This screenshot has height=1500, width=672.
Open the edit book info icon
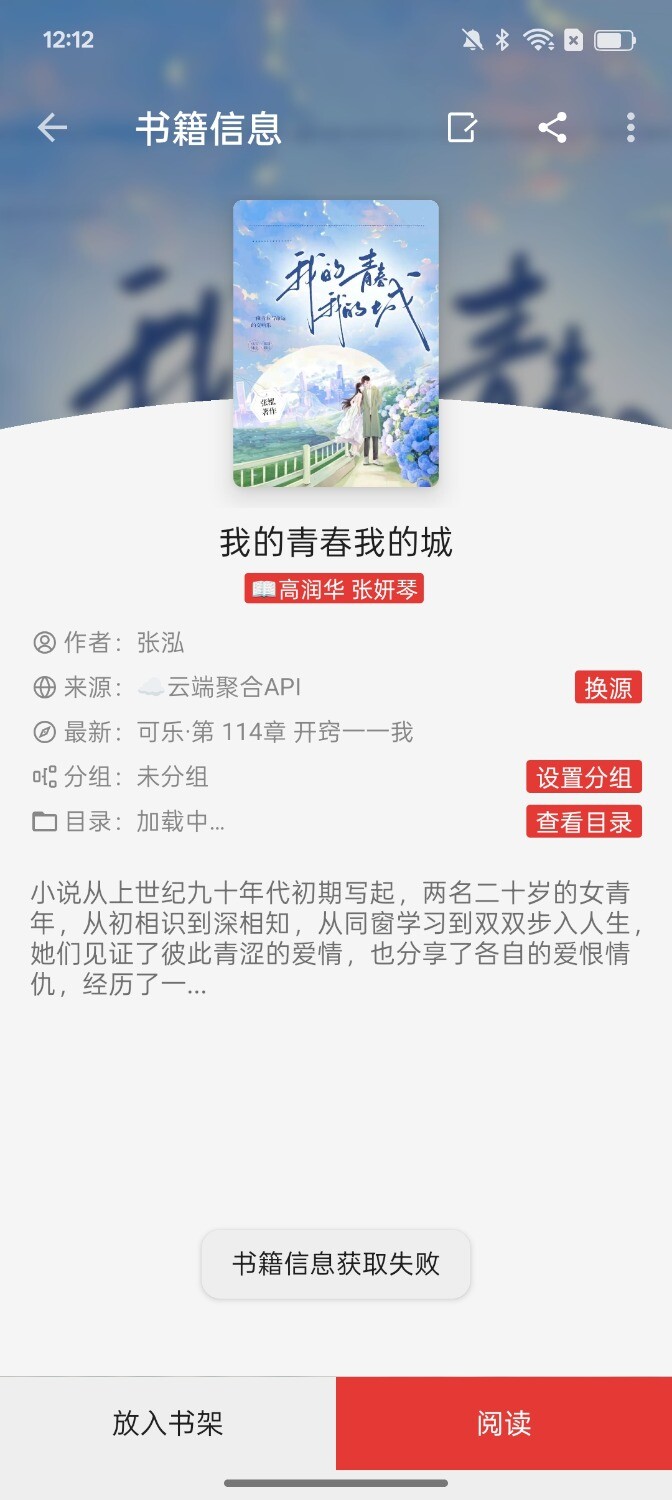click(462, 127)
